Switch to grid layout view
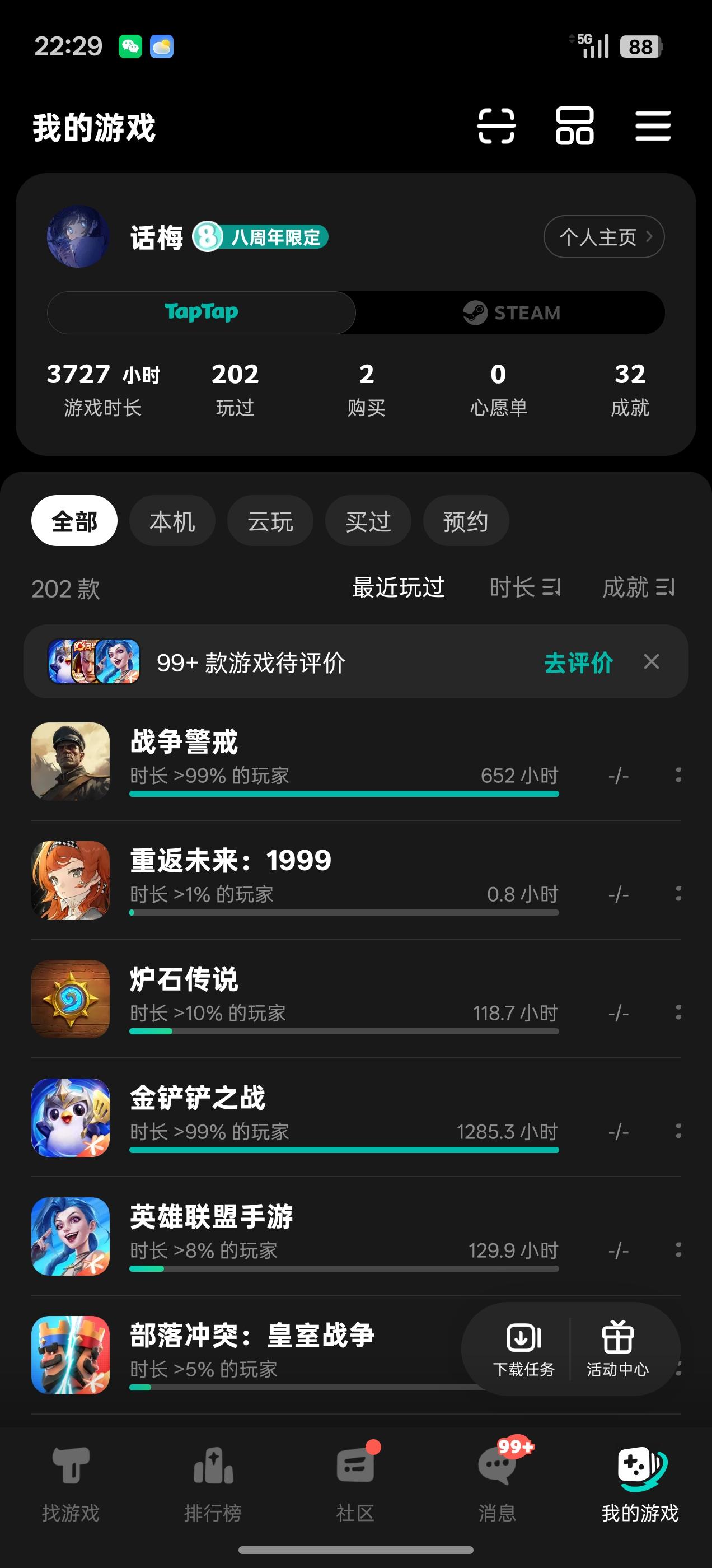The image size is (712, 1568). [x=575, y=126]
